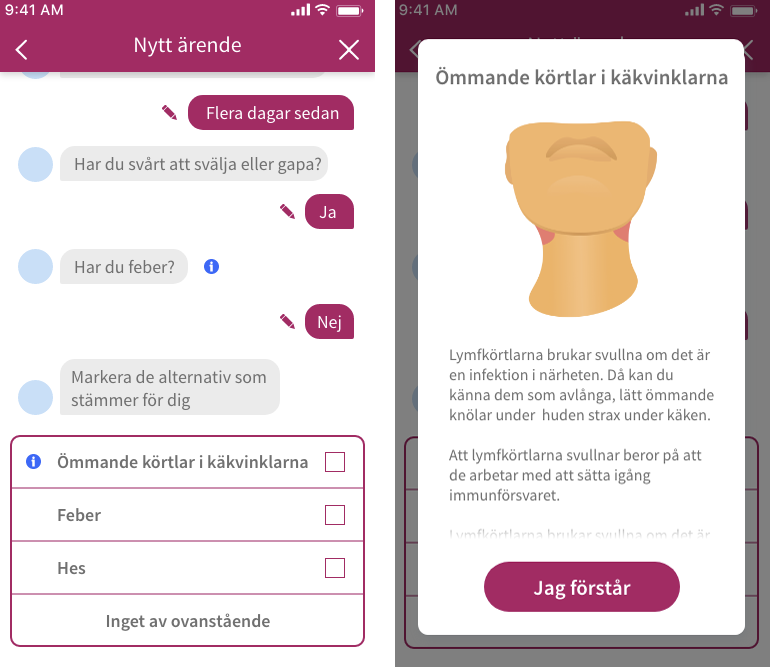Select the Hes checkbox
This screenshot has height=667, width=770.
[335, 568]
